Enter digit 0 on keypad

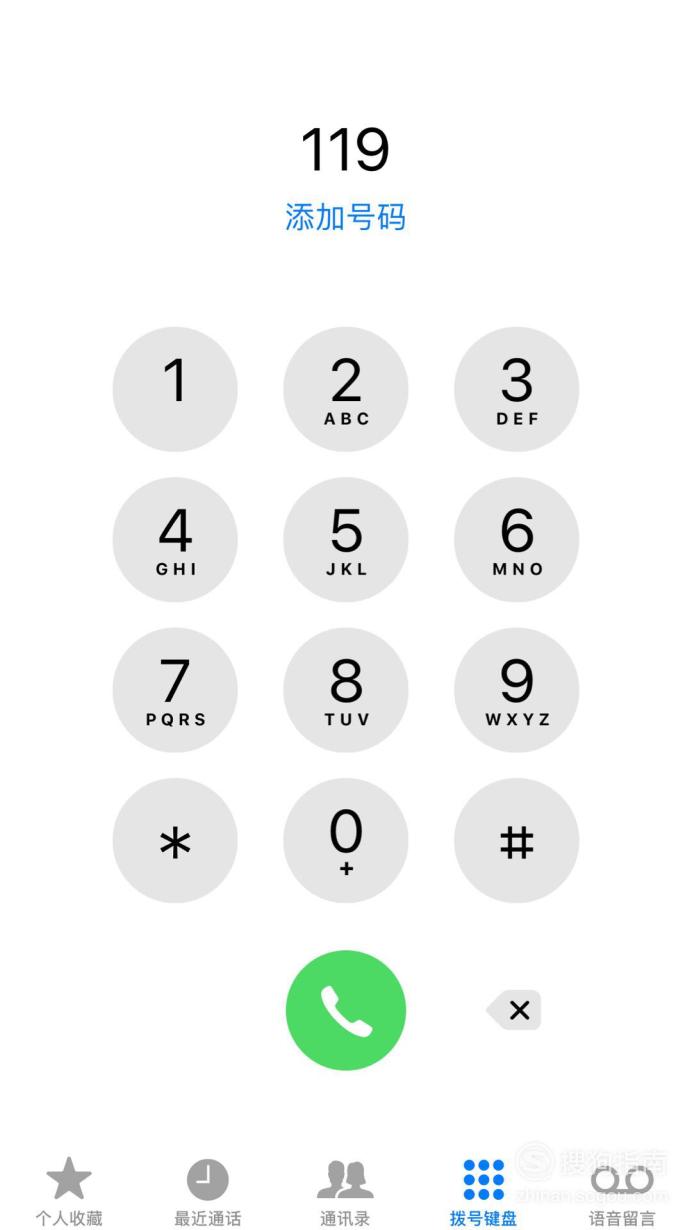coord(346,841)
